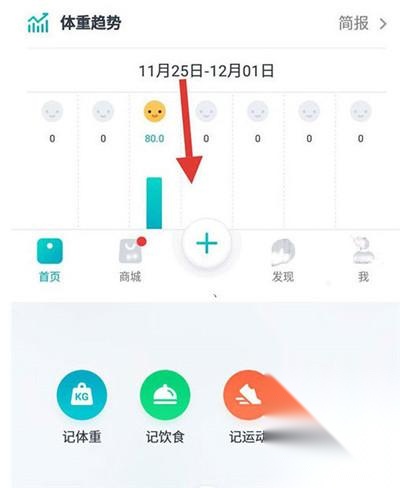
Task: Tap the plus button to add a record
Action: (x=207, y=243)
